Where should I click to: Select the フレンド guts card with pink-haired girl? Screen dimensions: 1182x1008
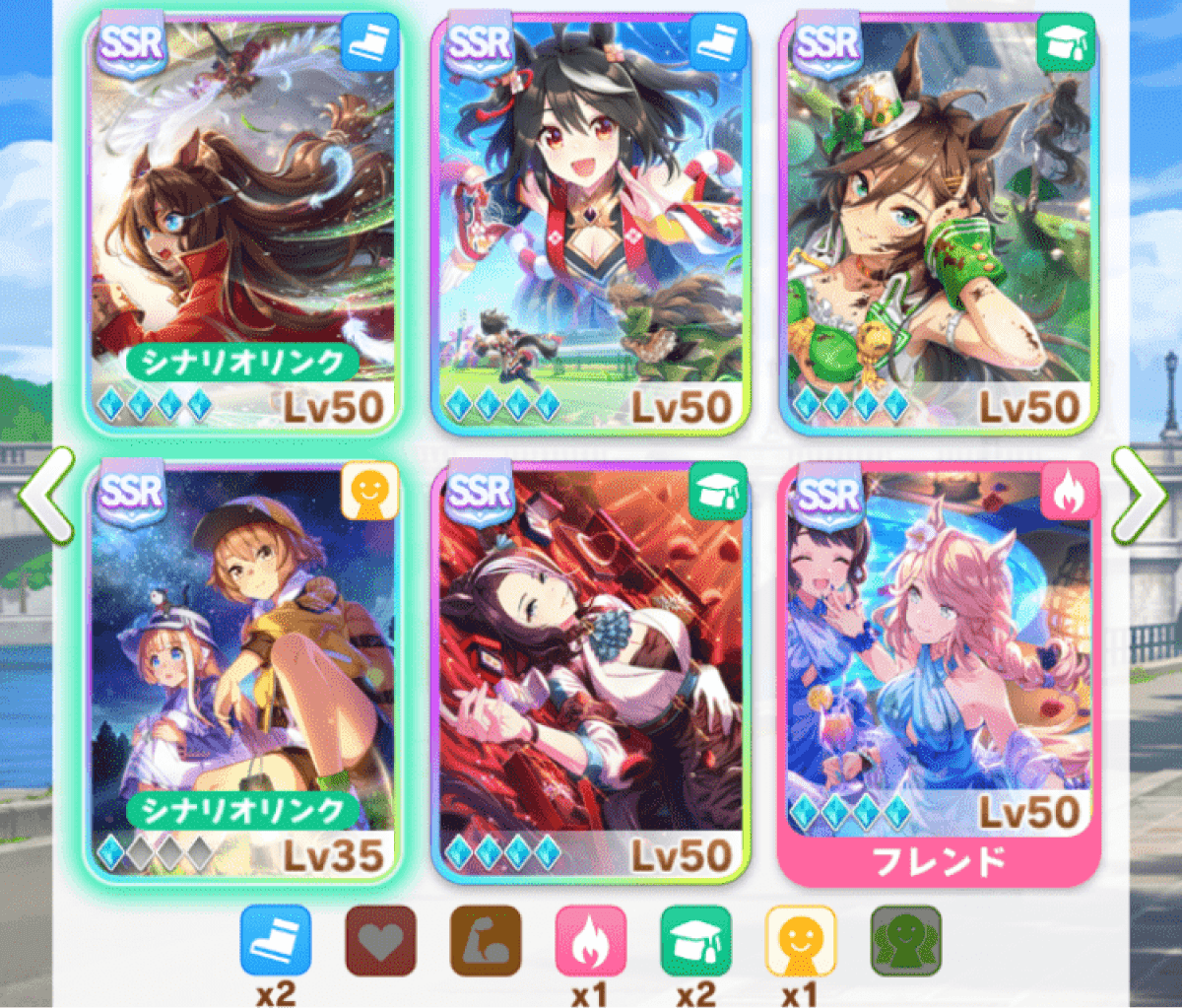pos(938,670)
